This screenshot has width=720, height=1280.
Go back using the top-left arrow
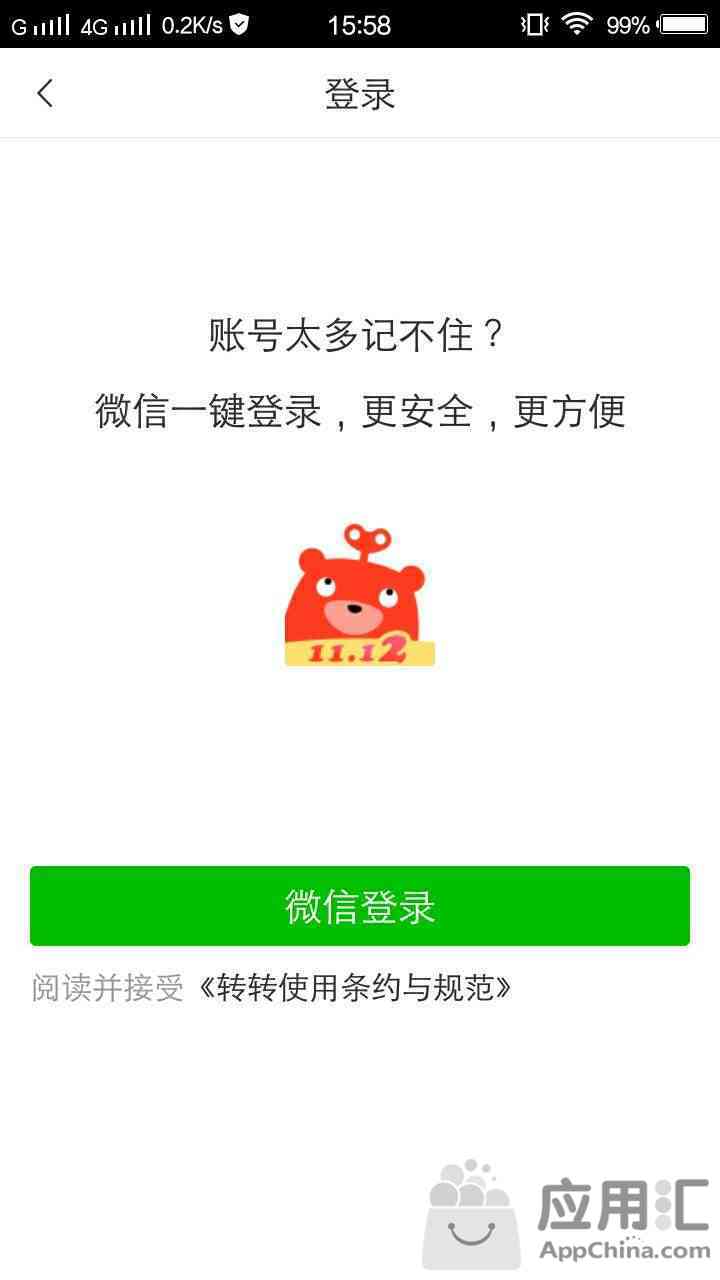[x=45, y=94]
